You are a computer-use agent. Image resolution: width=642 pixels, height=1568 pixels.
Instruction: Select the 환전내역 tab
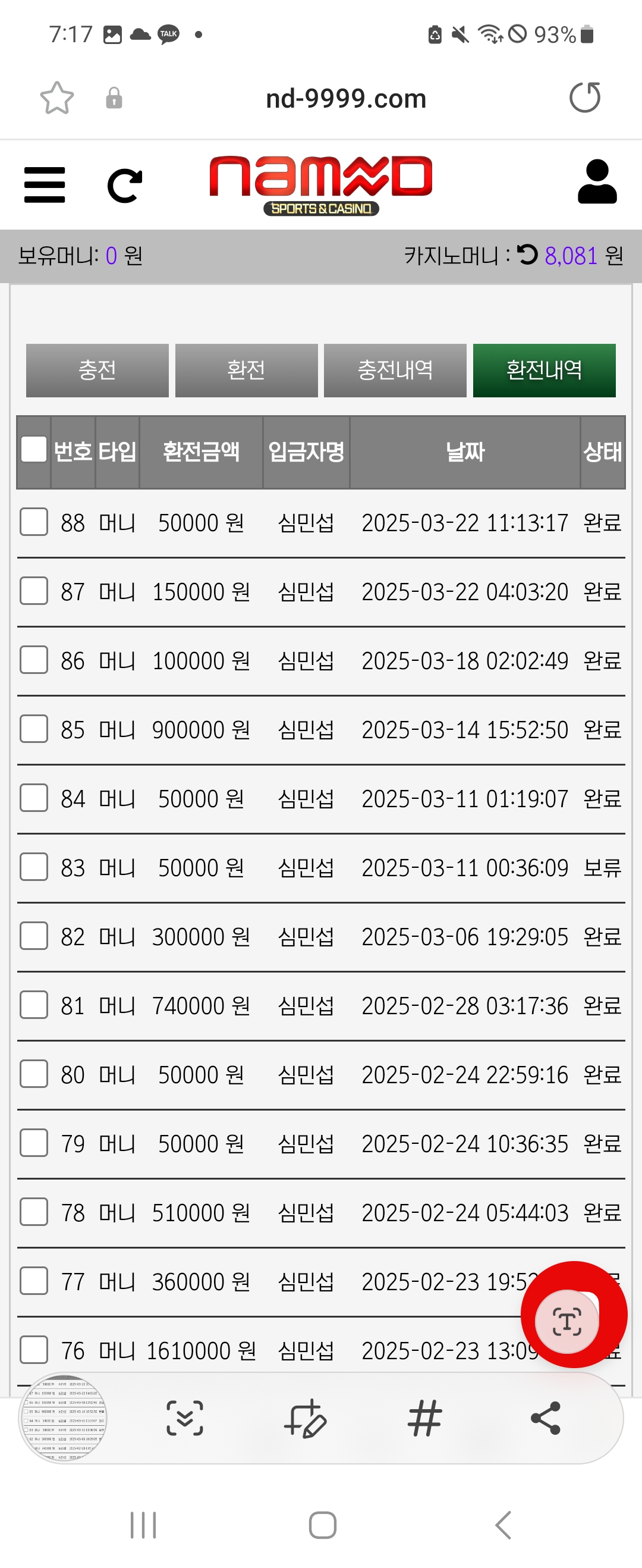(544, 370)
